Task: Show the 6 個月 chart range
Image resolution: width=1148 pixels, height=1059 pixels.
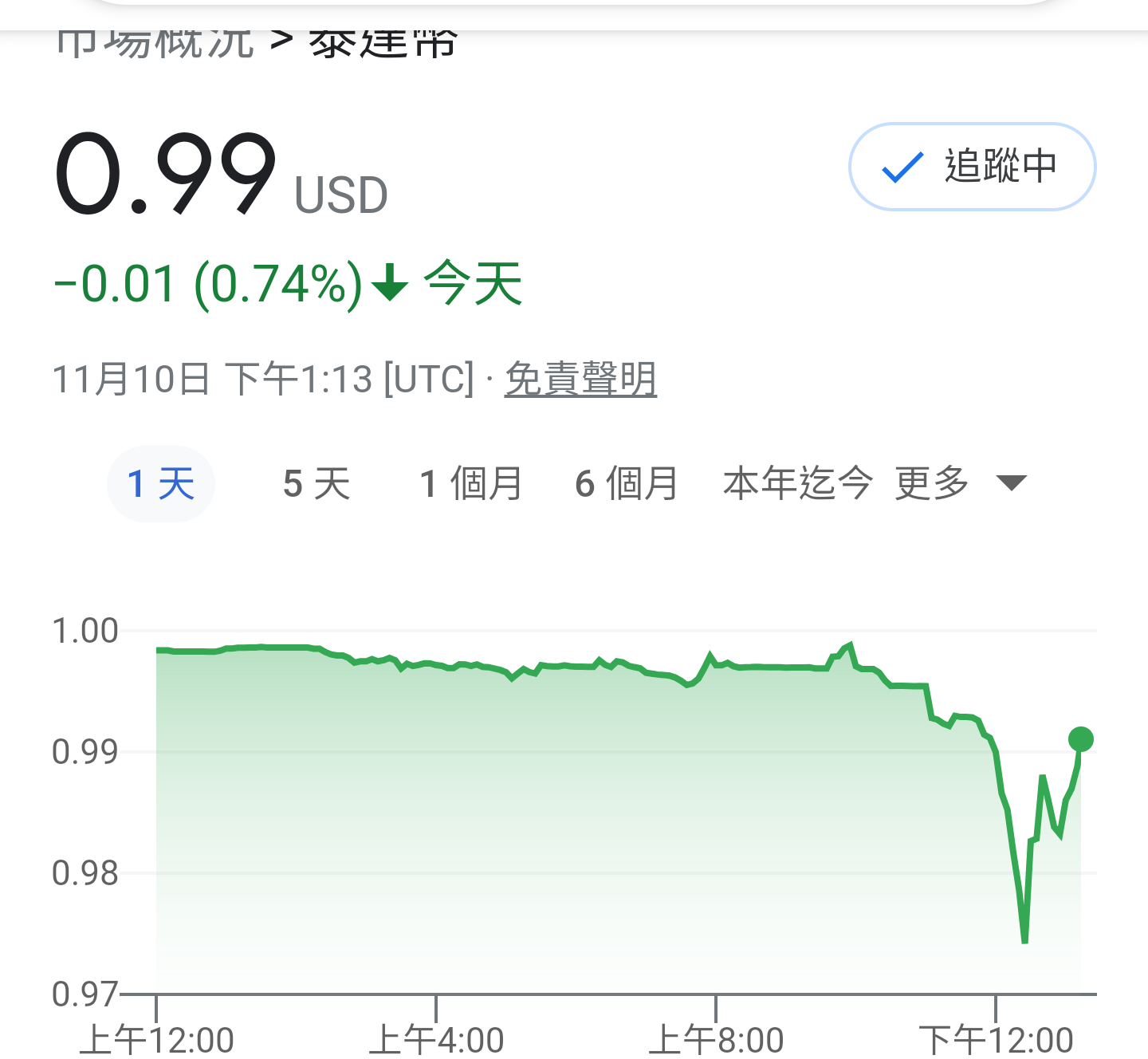Action: [x=627, y=484]
